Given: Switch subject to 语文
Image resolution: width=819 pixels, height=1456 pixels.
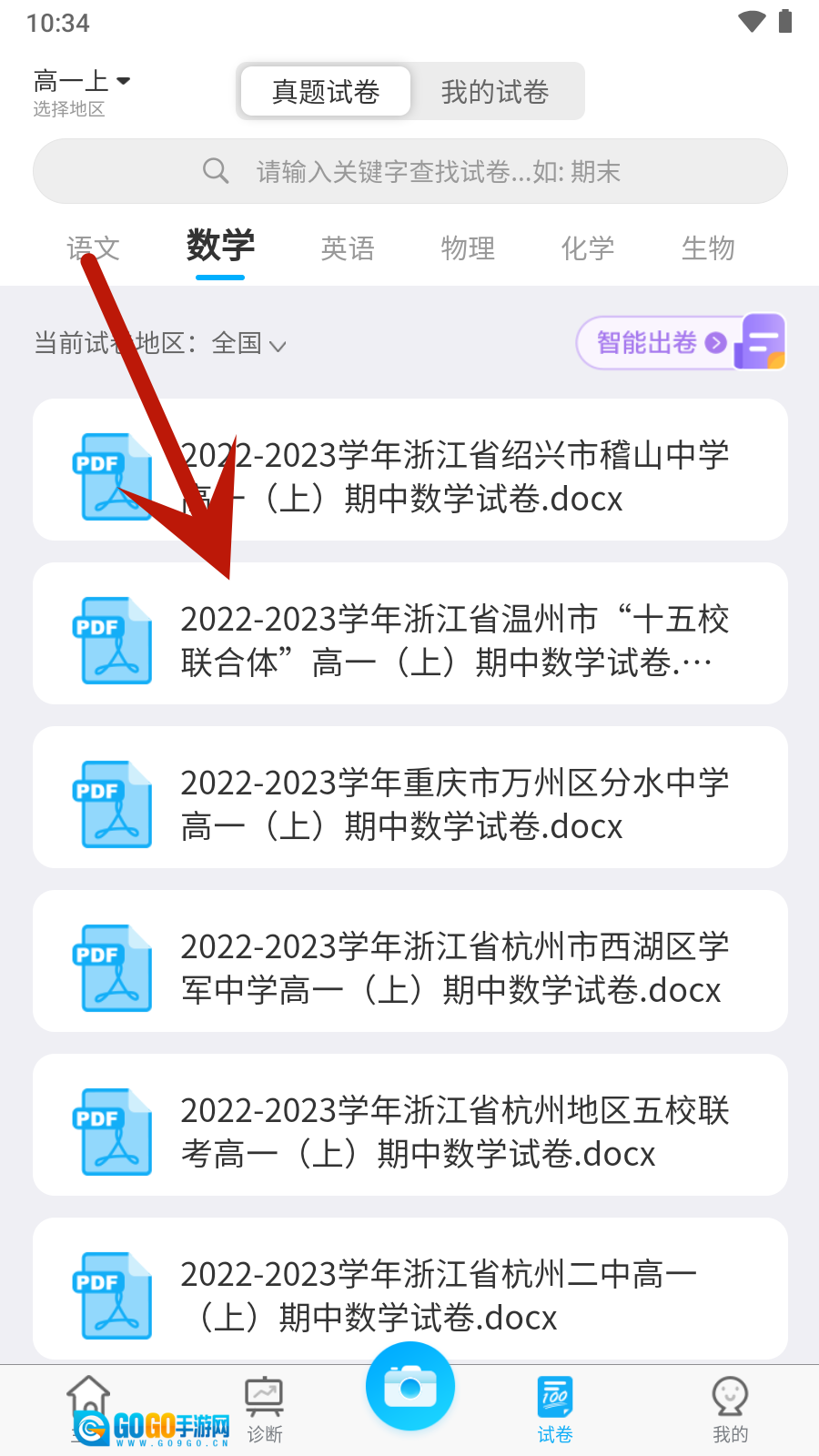Looking at the screenshot, I should 93,248.
